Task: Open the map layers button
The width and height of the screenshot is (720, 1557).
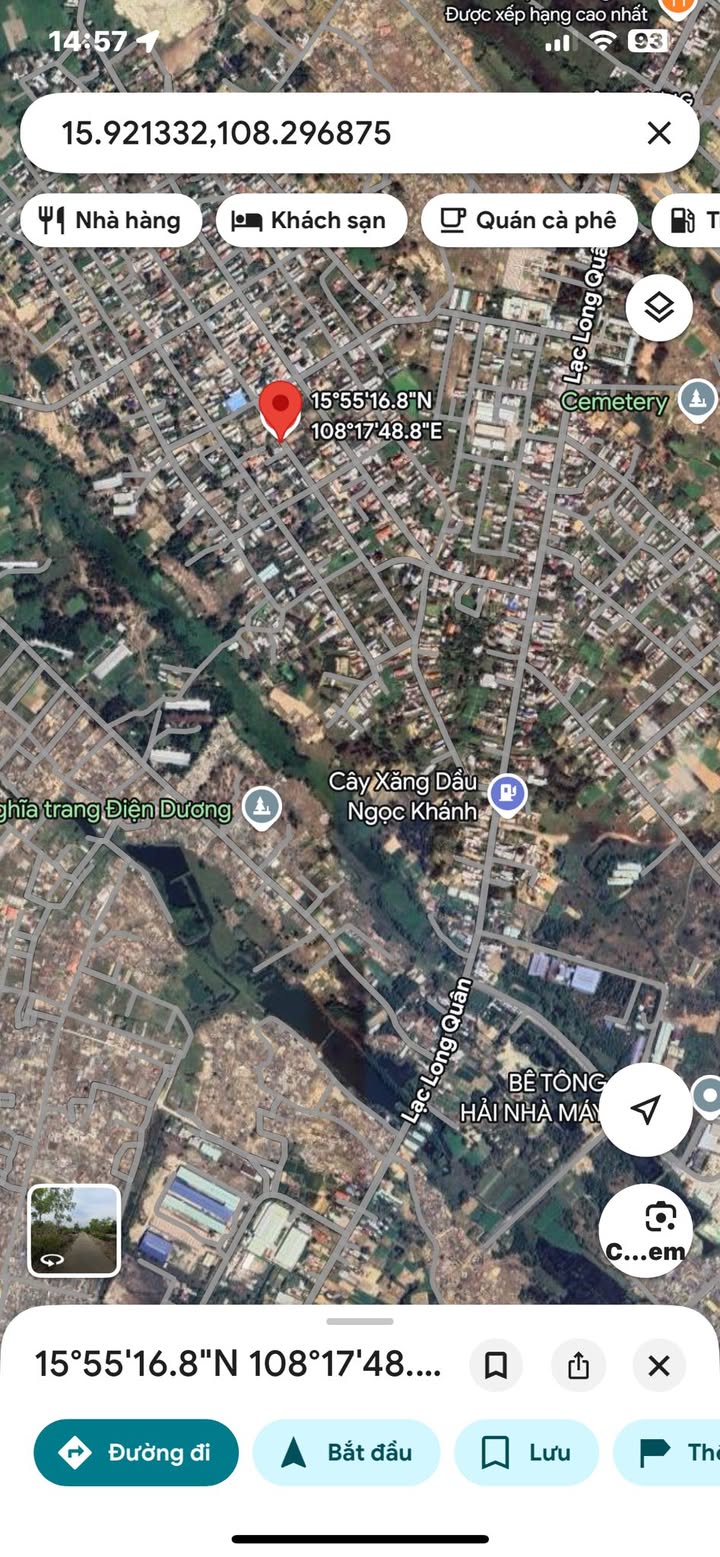Action: 659,307
